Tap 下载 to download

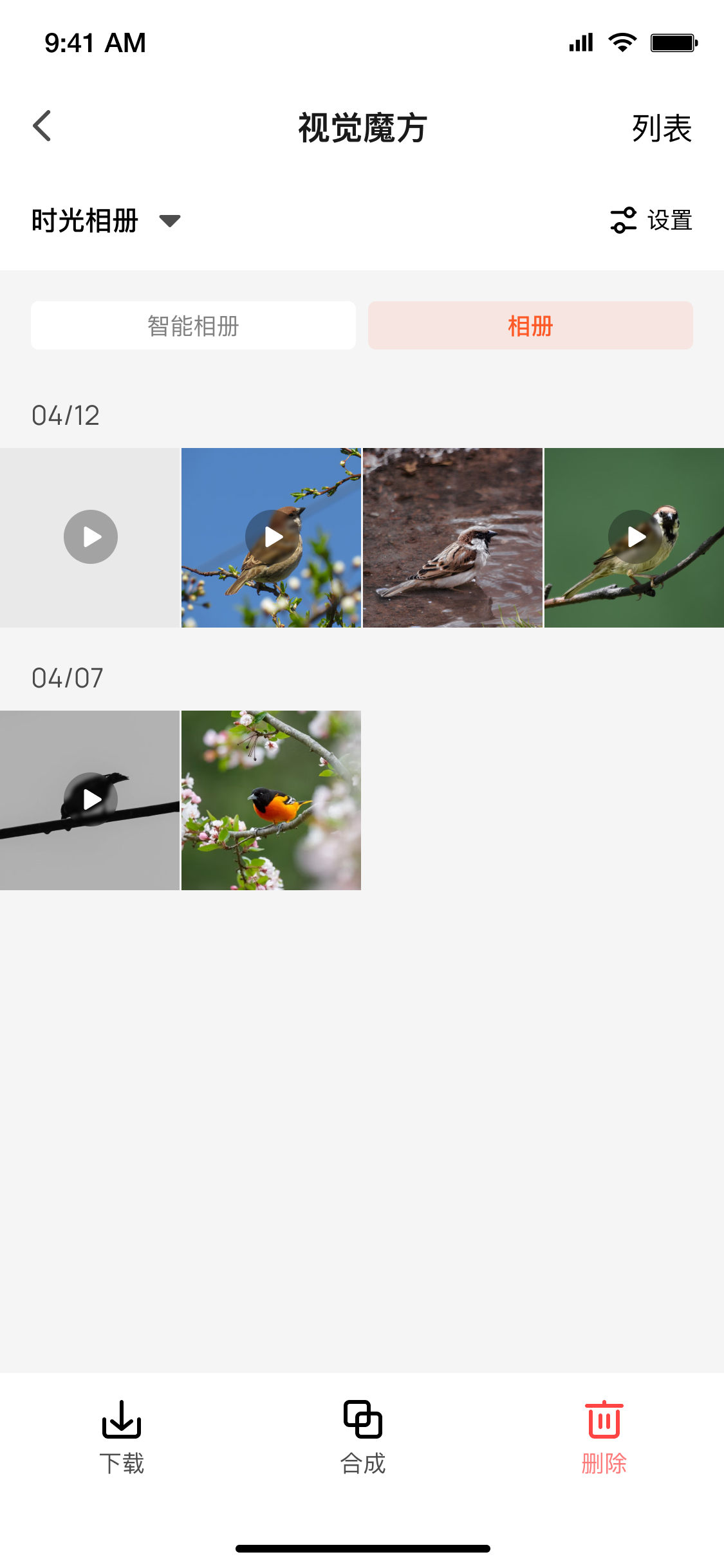click(121, 1436)
